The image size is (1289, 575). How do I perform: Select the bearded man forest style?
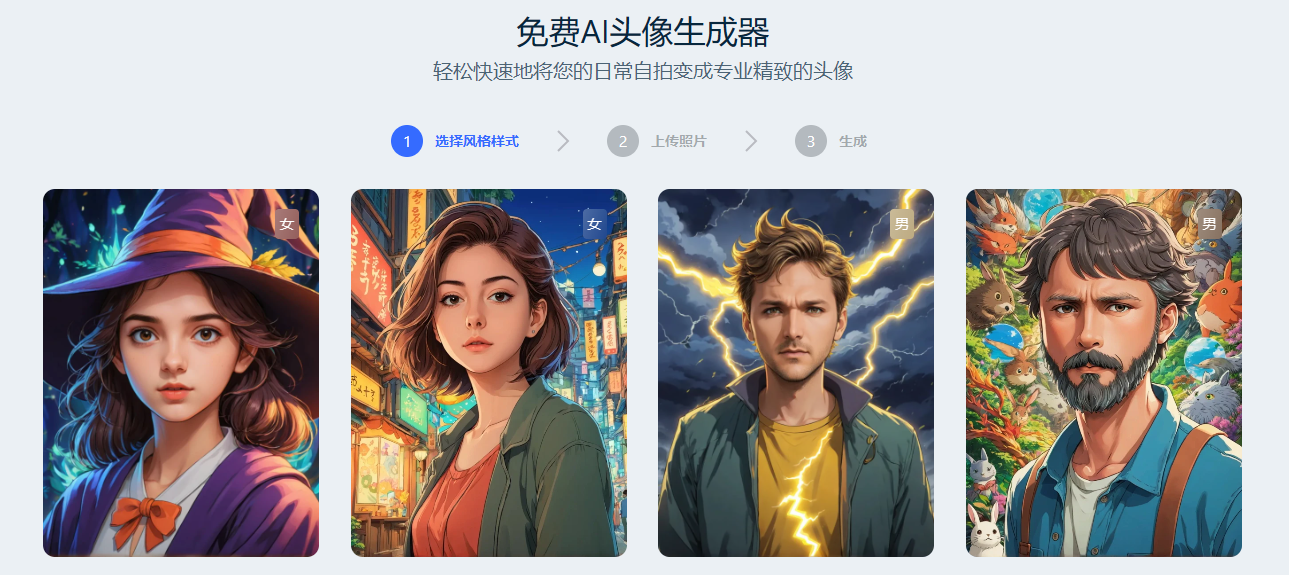[x=1103, y=372]
